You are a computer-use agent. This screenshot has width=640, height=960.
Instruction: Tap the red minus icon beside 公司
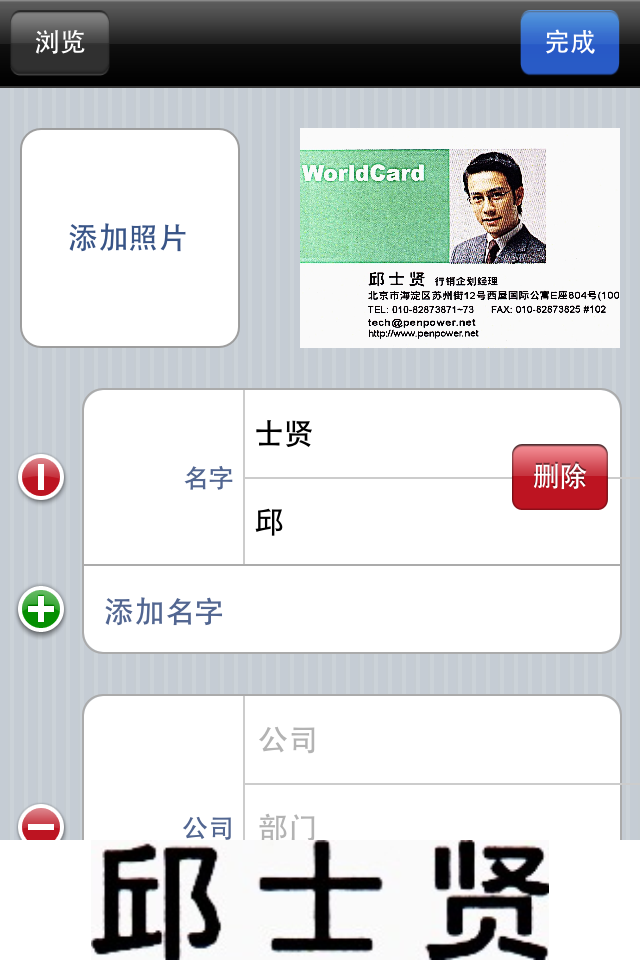tap(41, 826)
